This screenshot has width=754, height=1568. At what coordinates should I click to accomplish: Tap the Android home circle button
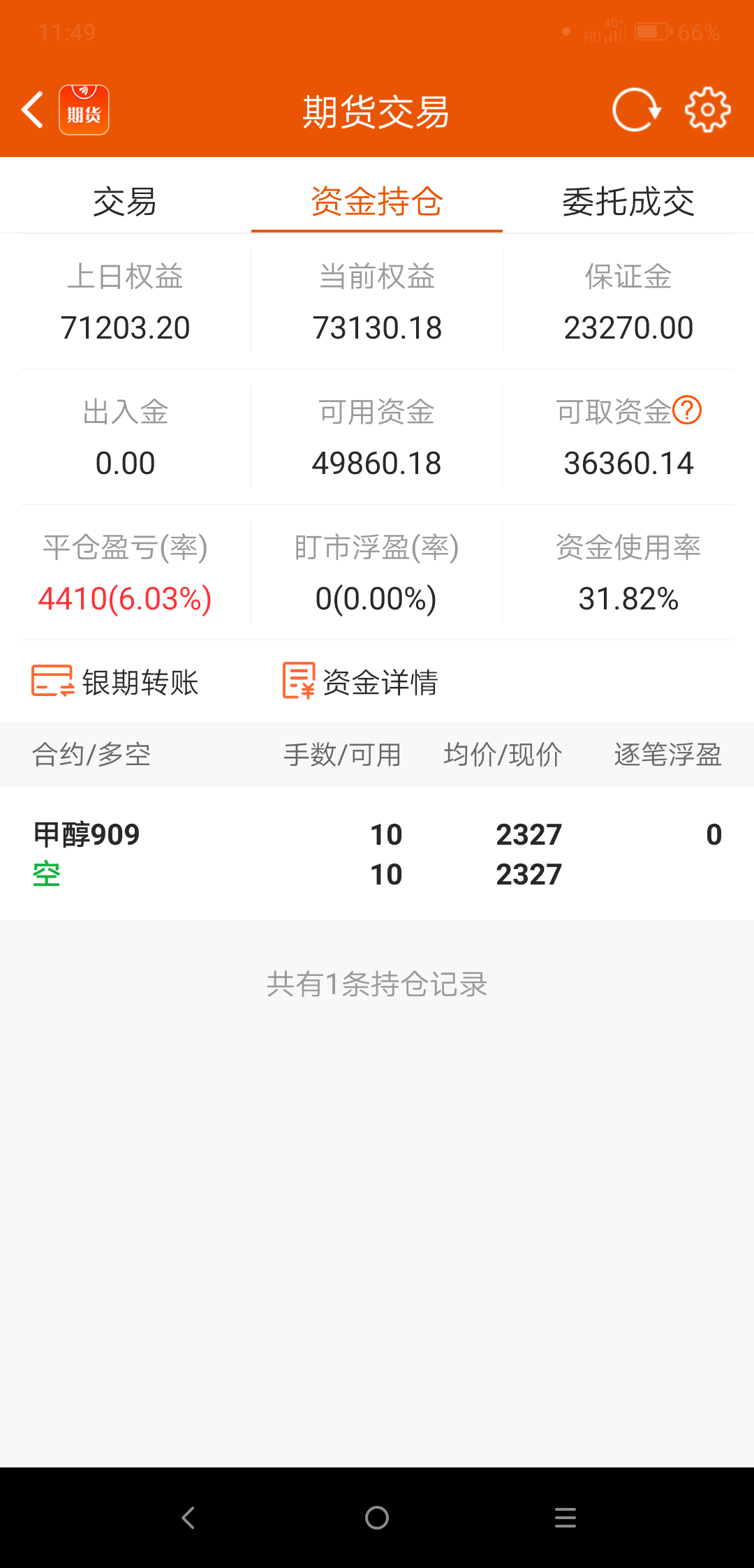click(376, 1517)
